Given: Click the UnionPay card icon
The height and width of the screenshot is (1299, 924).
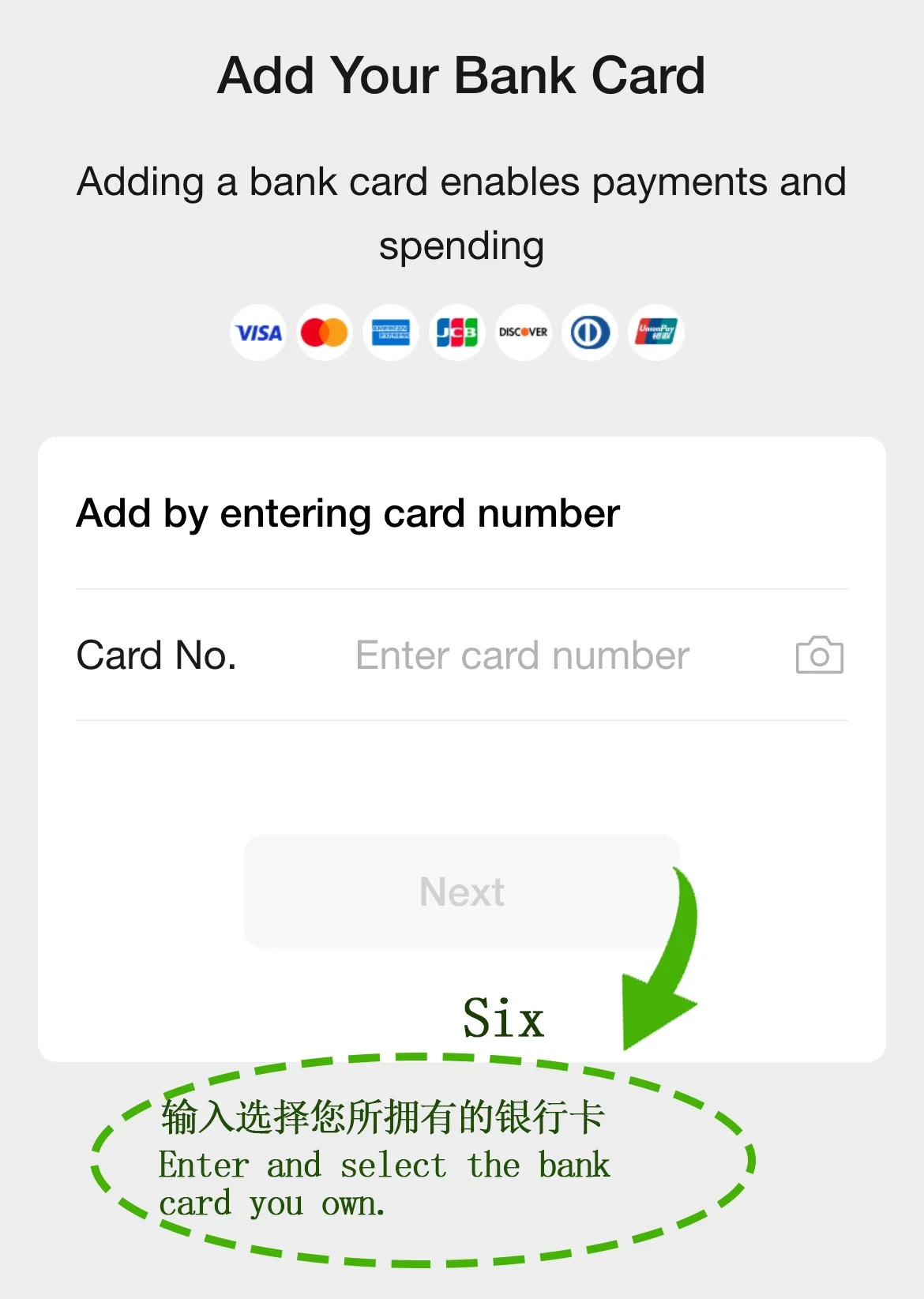Looking at the screenshot, I should pyautogui.click(x=655, y=332).
